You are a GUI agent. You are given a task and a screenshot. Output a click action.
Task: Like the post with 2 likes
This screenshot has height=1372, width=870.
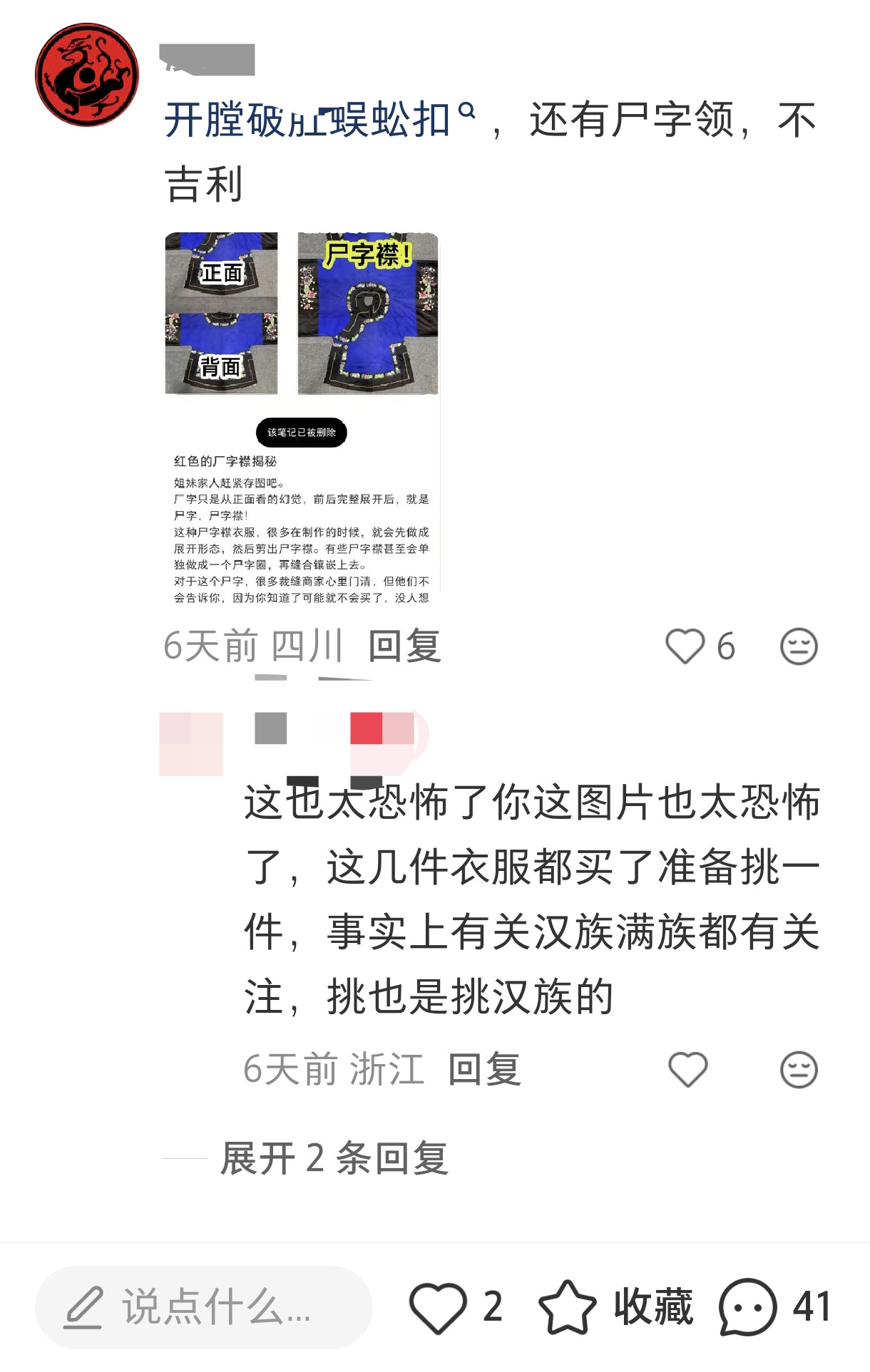click(x=438, y=1307)
